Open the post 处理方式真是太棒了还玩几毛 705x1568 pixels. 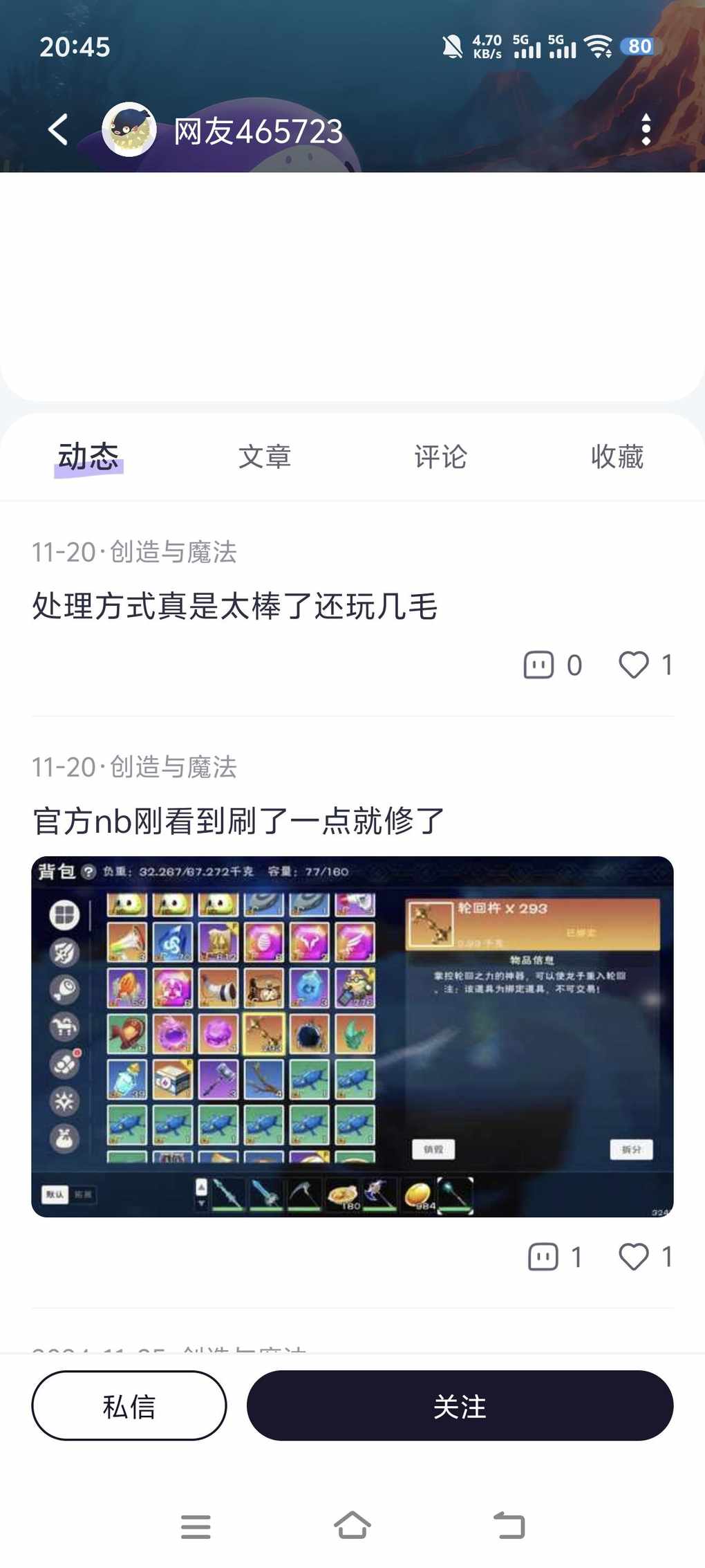[235, 606]
